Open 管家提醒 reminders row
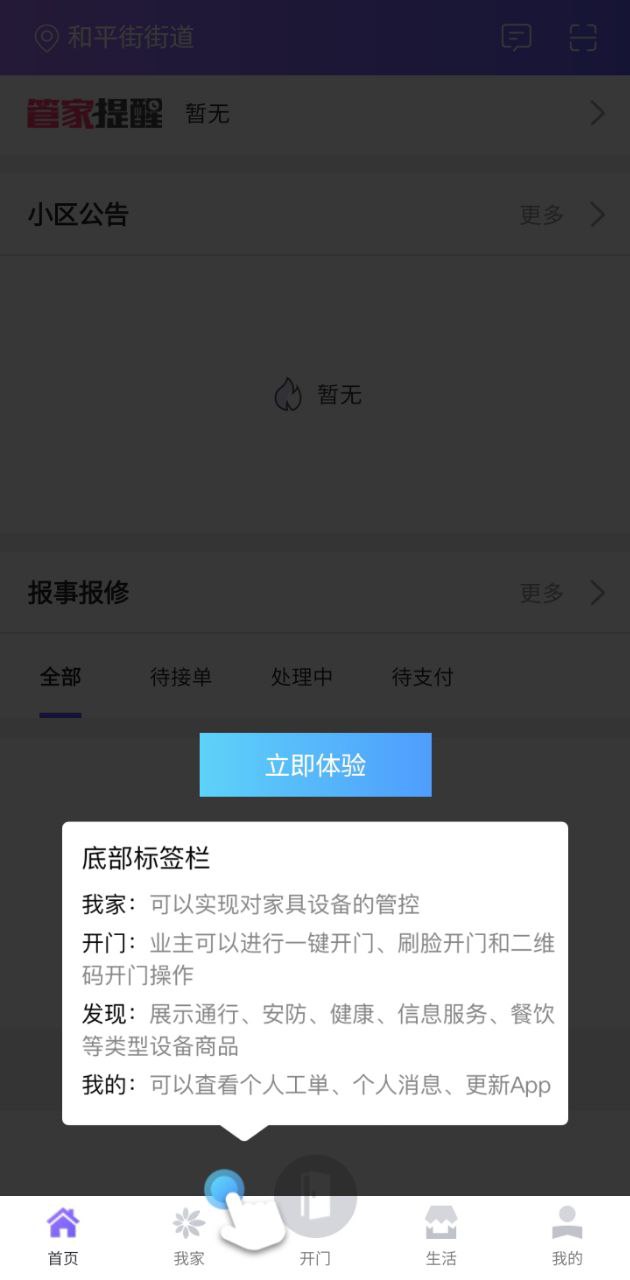The height and width of the screenshot is (1280, 630). (x=315, y=114)
